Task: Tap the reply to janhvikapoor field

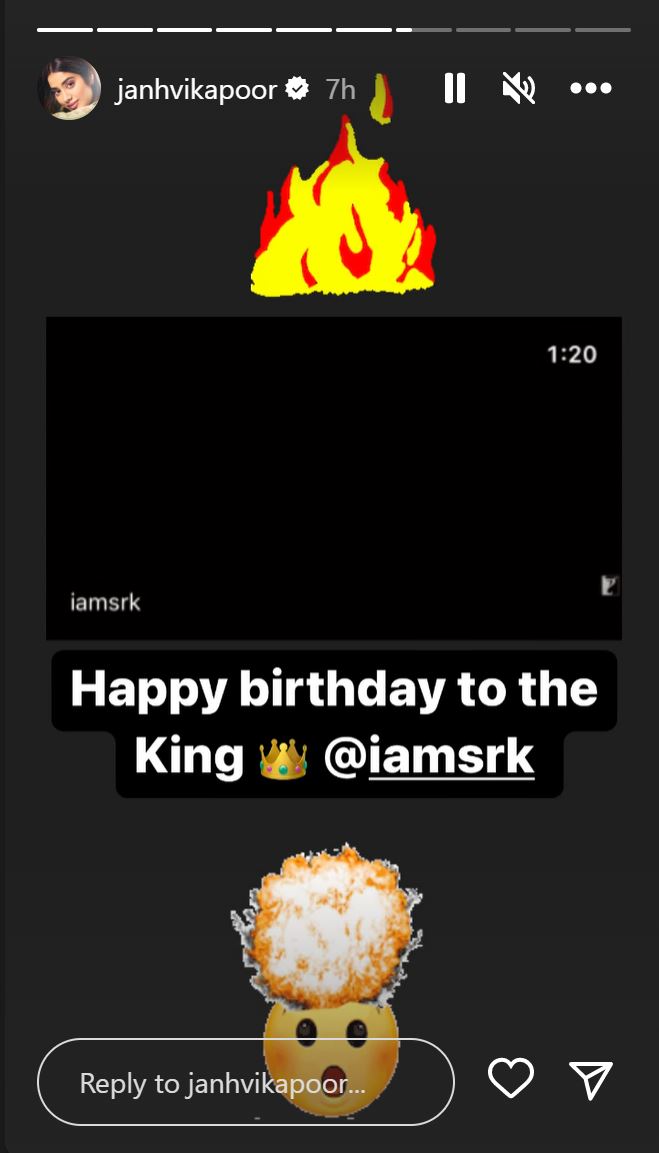Action: [x=245, y=1083]
